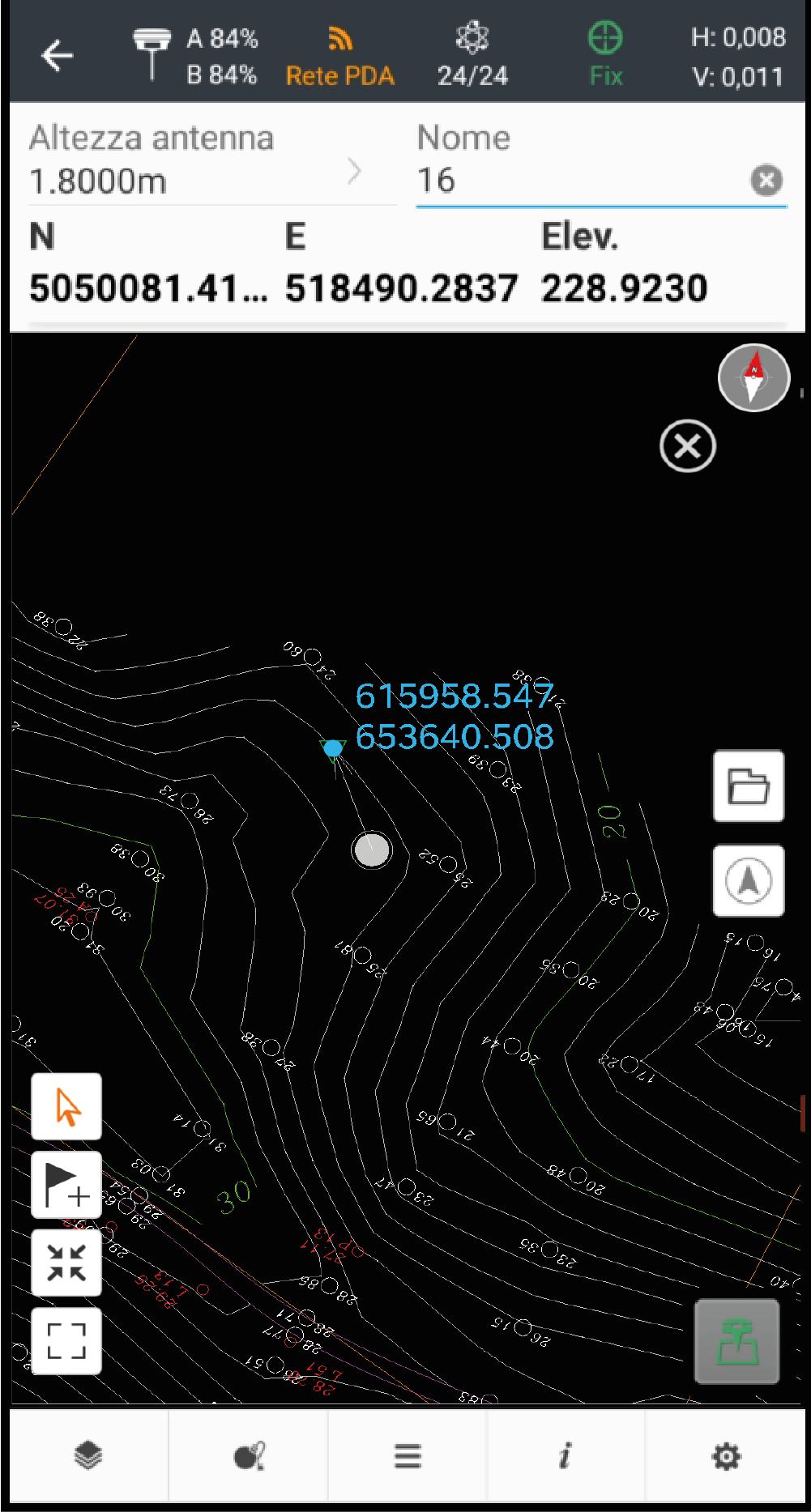Open the folder button on the map
811x1512 pixels.
[x=748, y=786]
